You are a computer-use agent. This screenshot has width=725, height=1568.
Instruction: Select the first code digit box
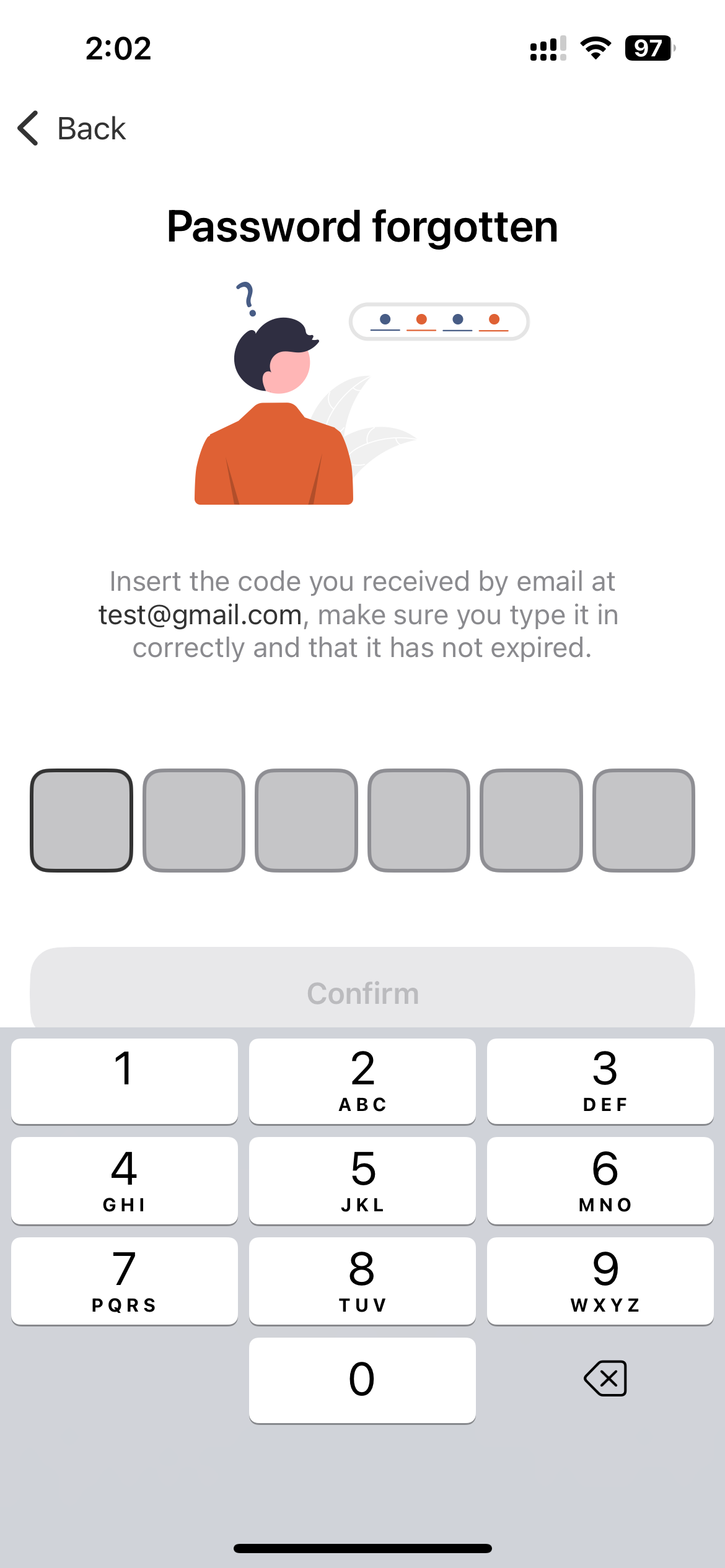[x=81, y=820]
